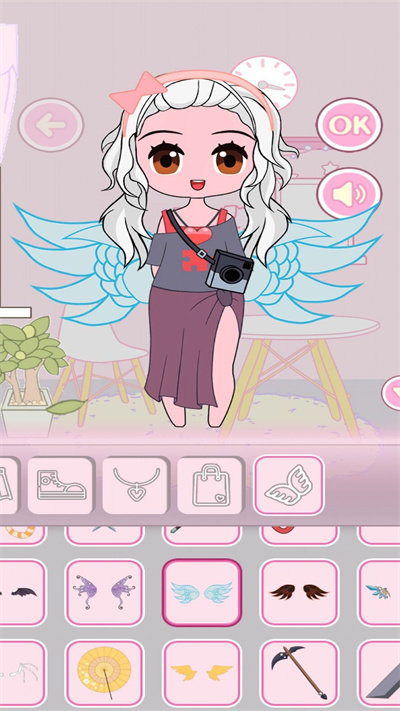Go back with the arrow button

51,125
